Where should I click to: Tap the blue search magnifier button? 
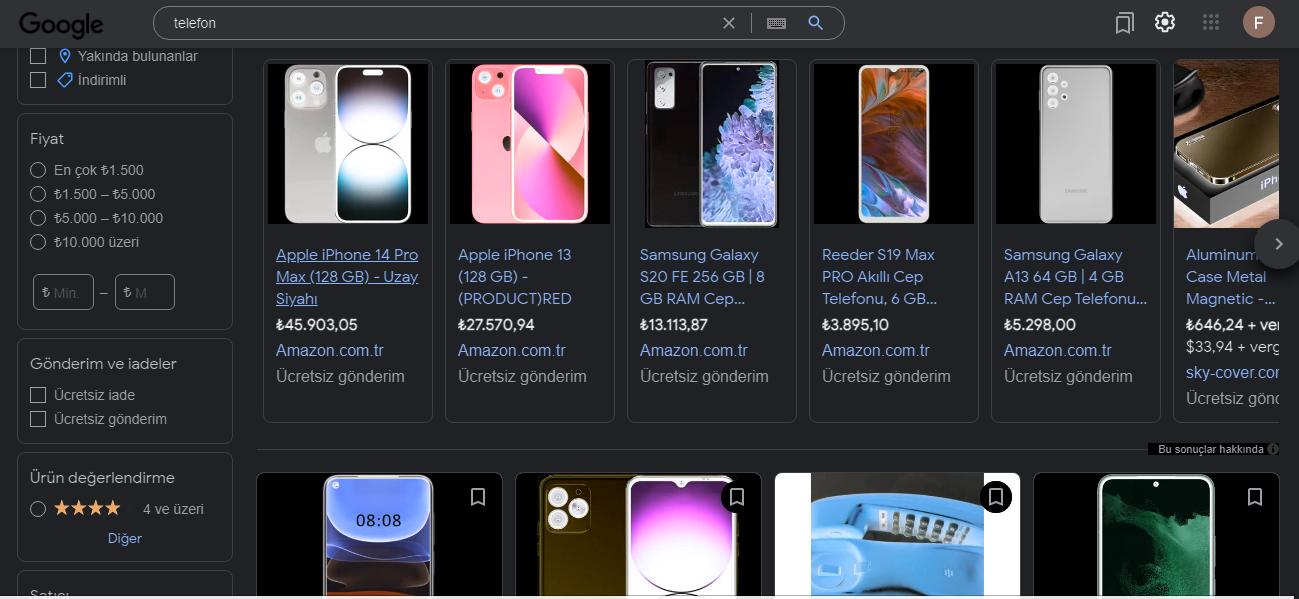pyautogui.click(x=816, y=23)
